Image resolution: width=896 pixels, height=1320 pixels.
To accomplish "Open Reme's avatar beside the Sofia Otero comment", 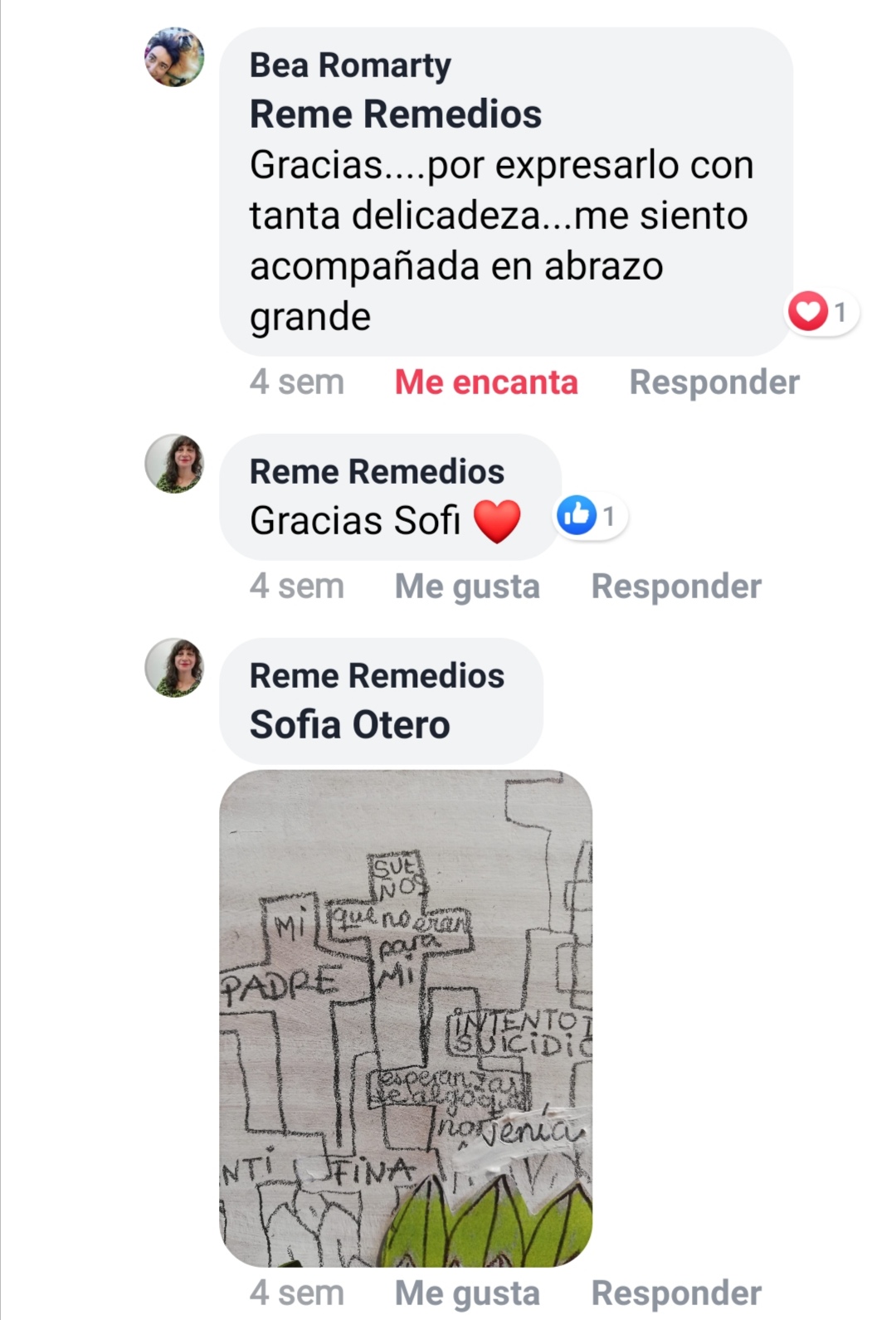I will [x=174, y=668].
